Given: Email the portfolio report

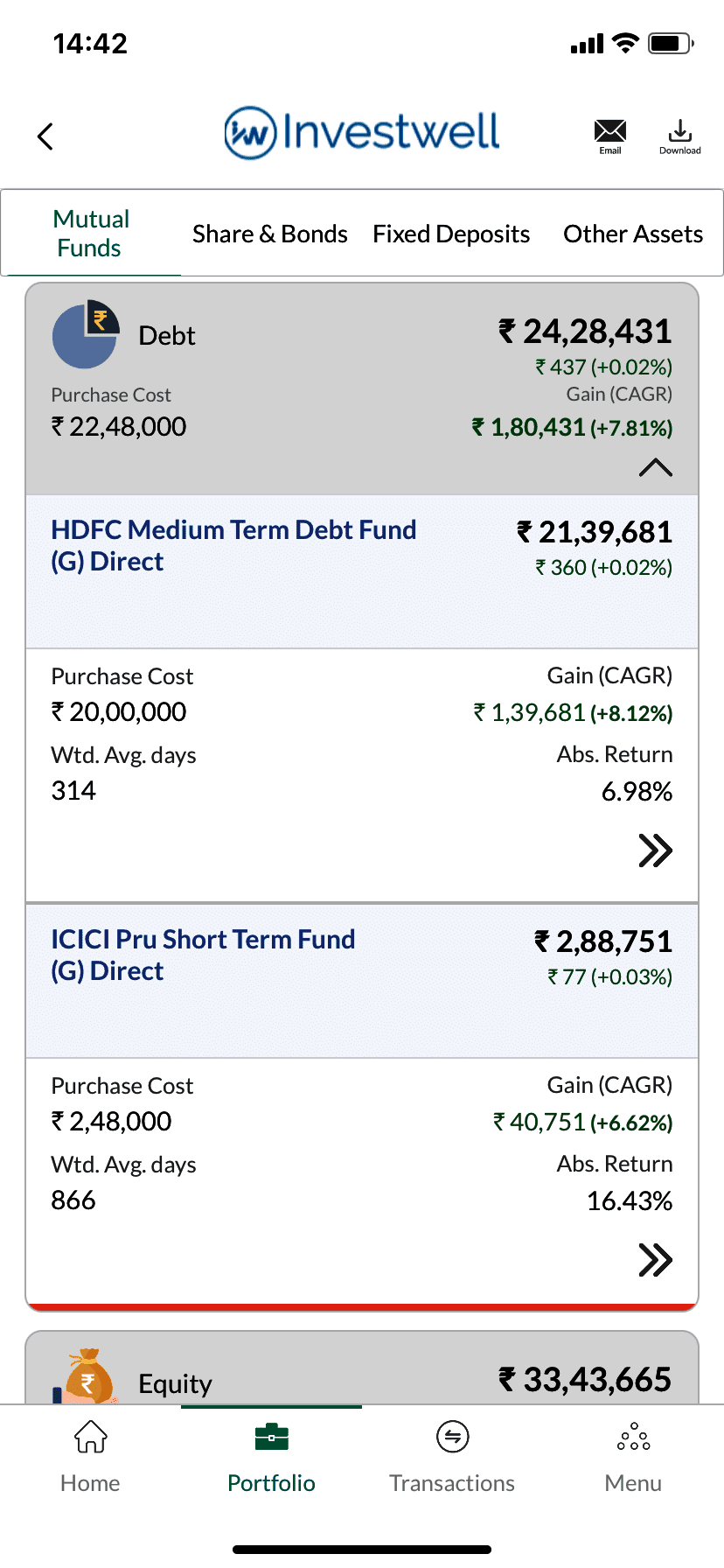Looking at the screenshot, I should coord(610,136).
